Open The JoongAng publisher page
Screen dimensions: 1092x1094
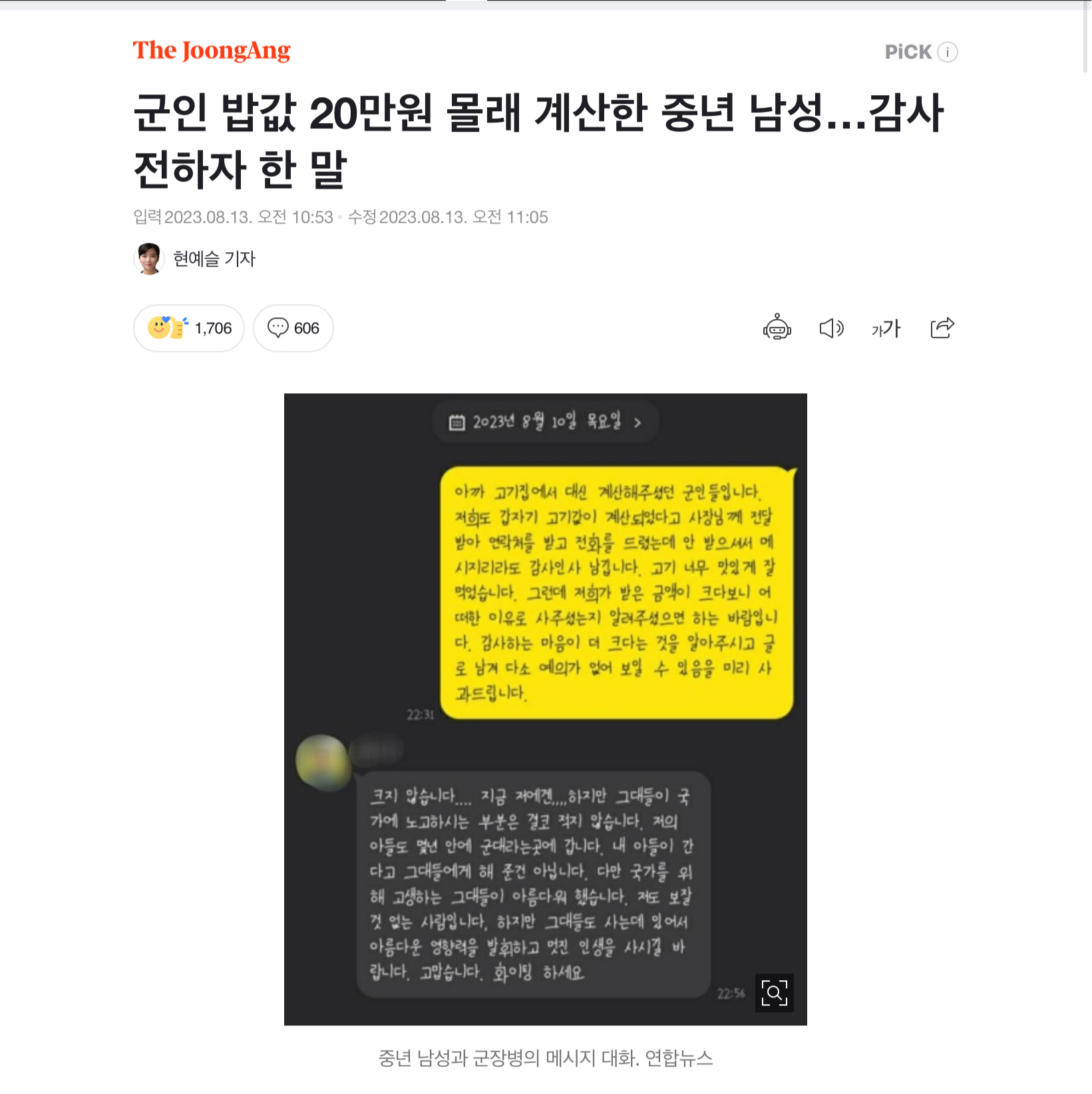212,51
